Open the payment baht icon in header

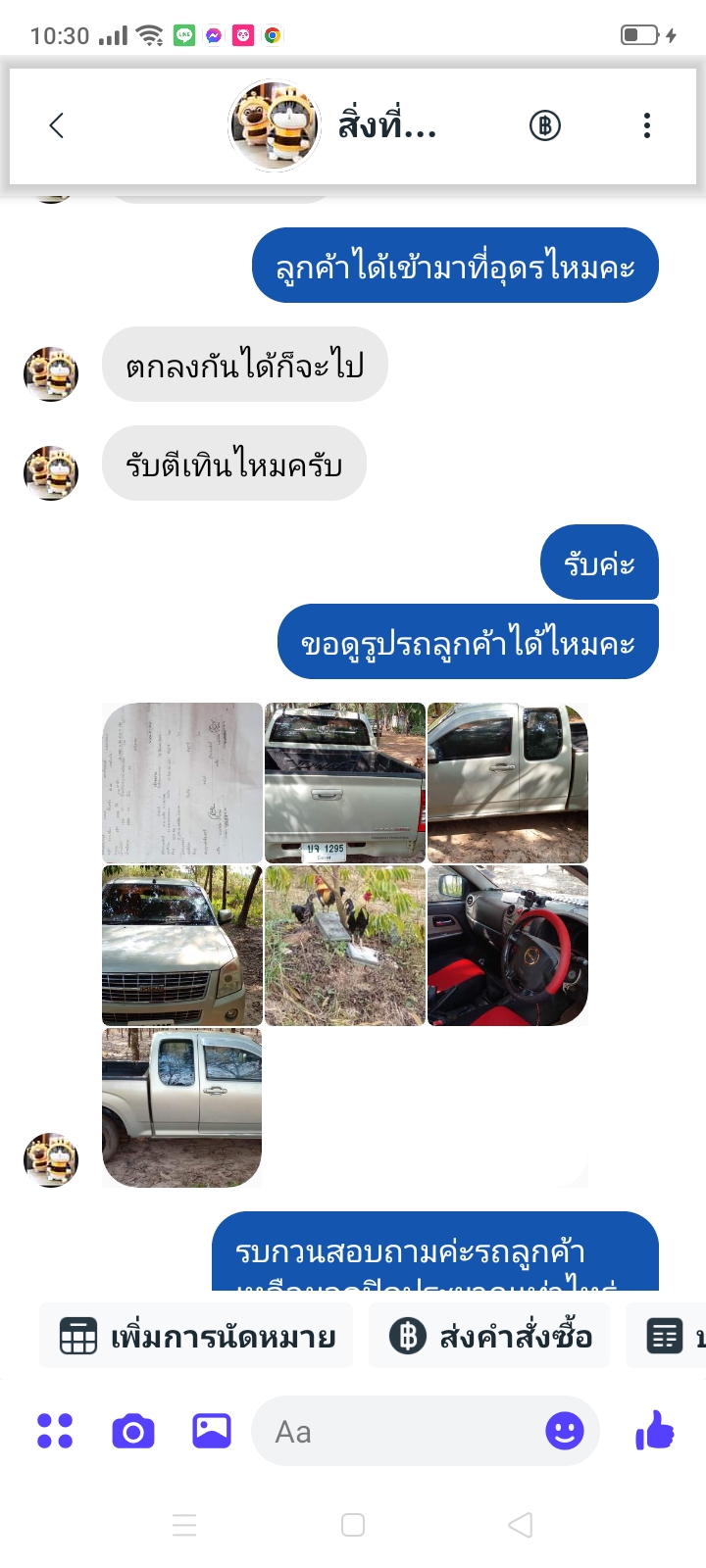545,125
